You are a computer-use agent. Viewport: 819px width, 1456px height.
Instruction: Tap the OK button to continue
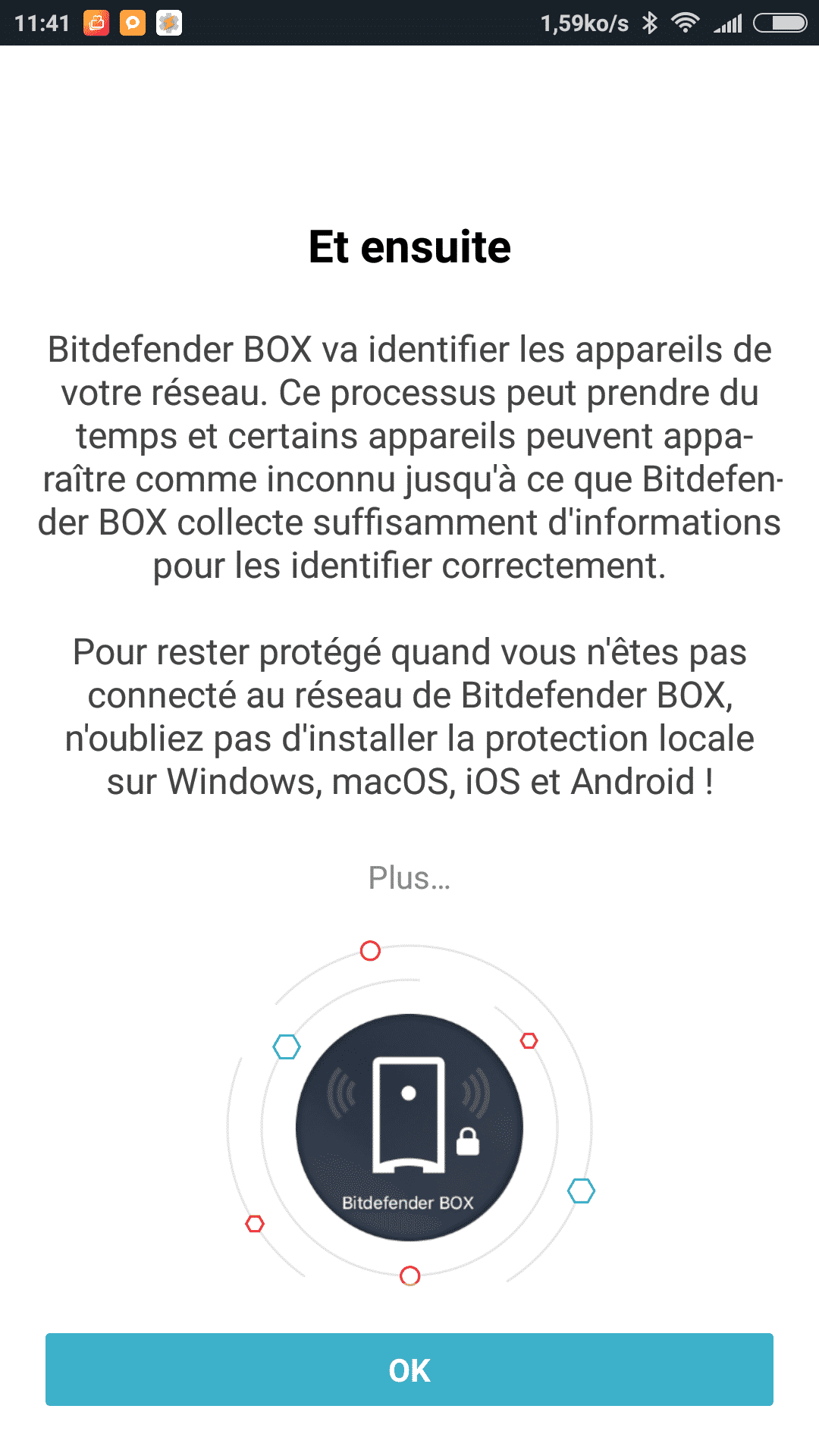[x=409, y=1370]
